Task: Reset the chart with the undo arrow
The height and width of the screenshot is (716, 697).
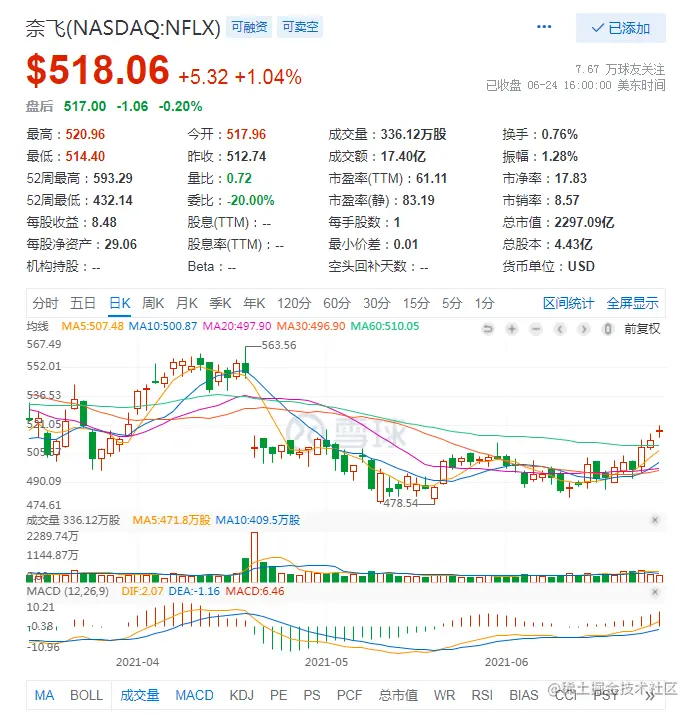Action: click(x=487, y=328)
